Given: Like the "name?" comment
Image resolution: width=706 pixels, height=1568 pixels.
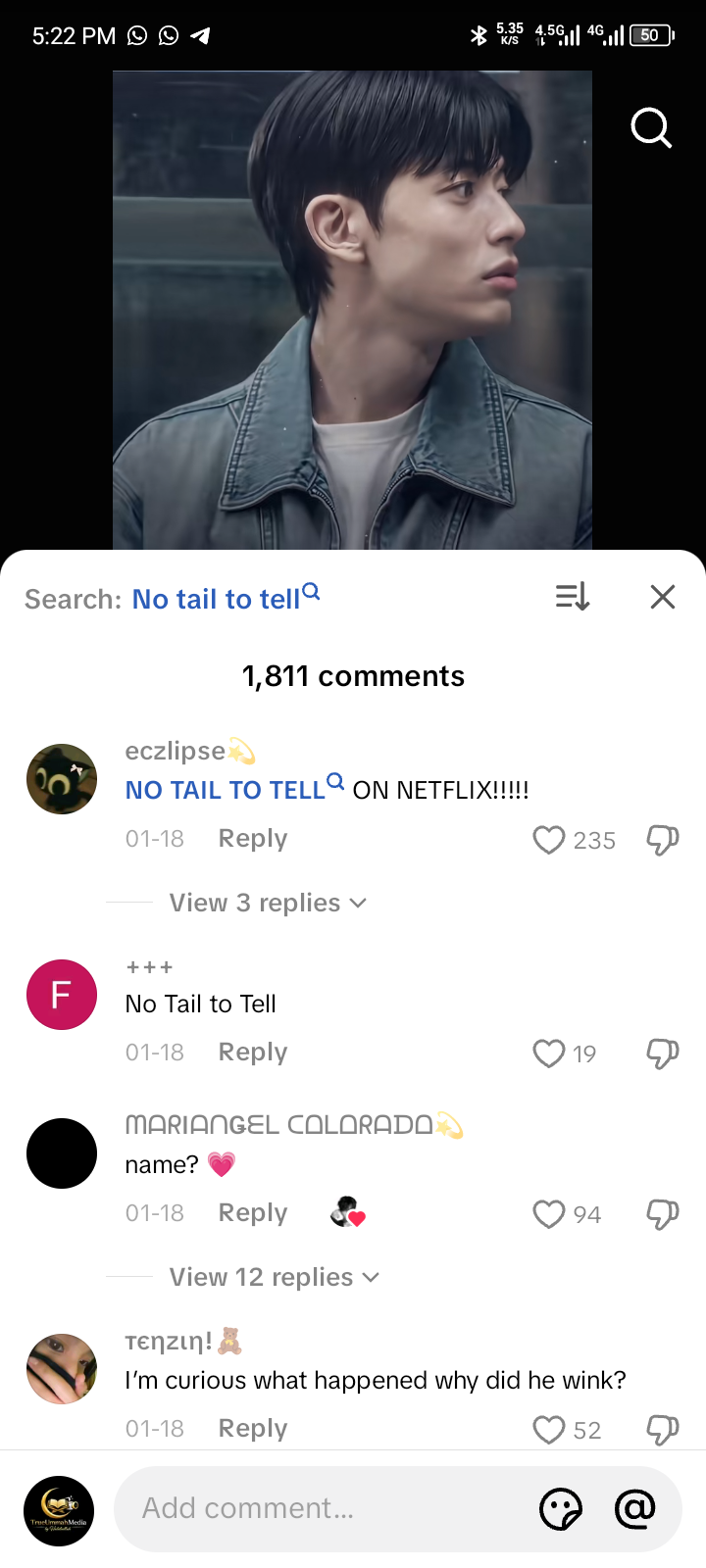Looking at the screenshot, I should point(549,1214).
